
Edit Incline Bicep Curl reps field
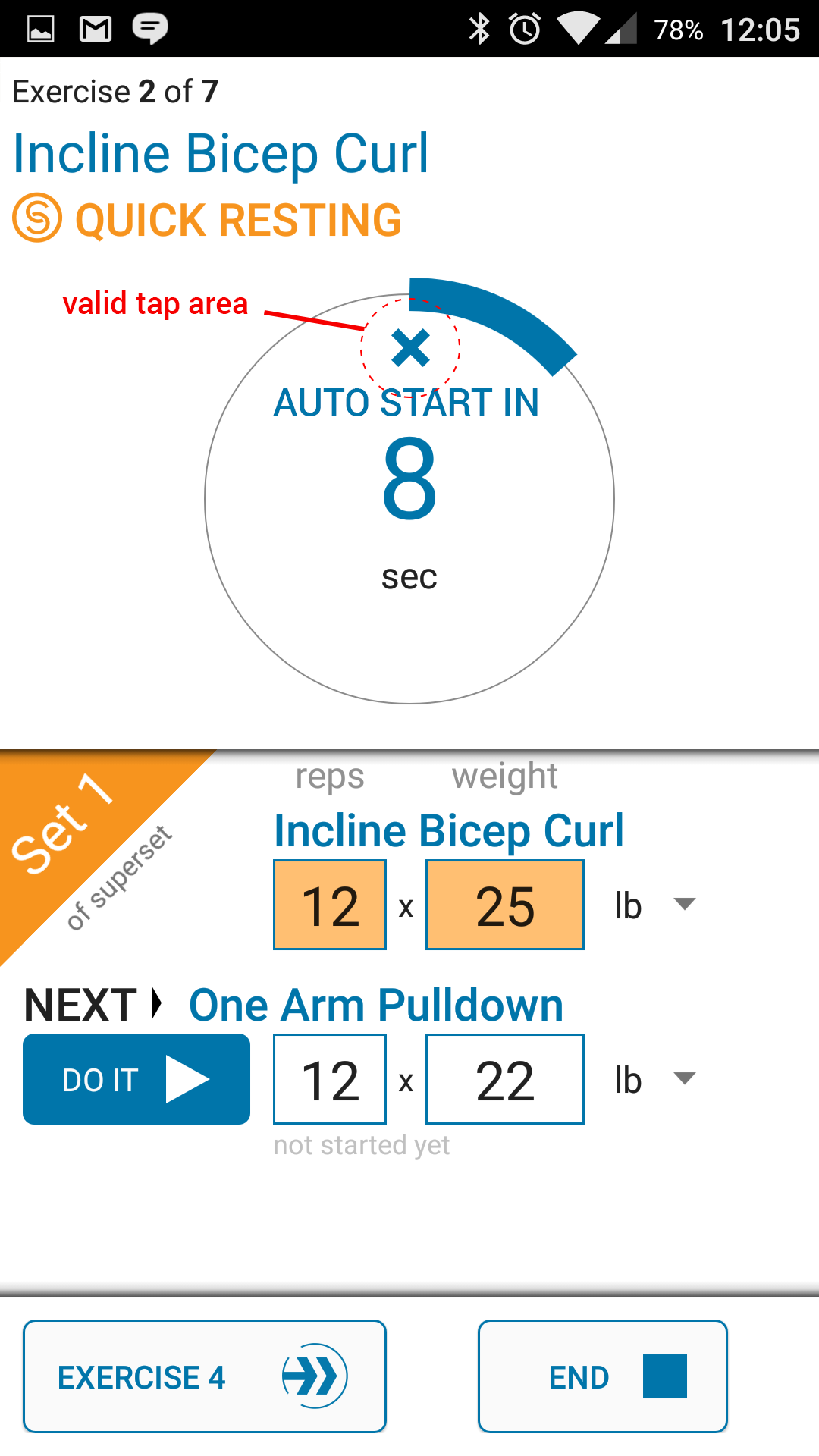click(330, 905)
